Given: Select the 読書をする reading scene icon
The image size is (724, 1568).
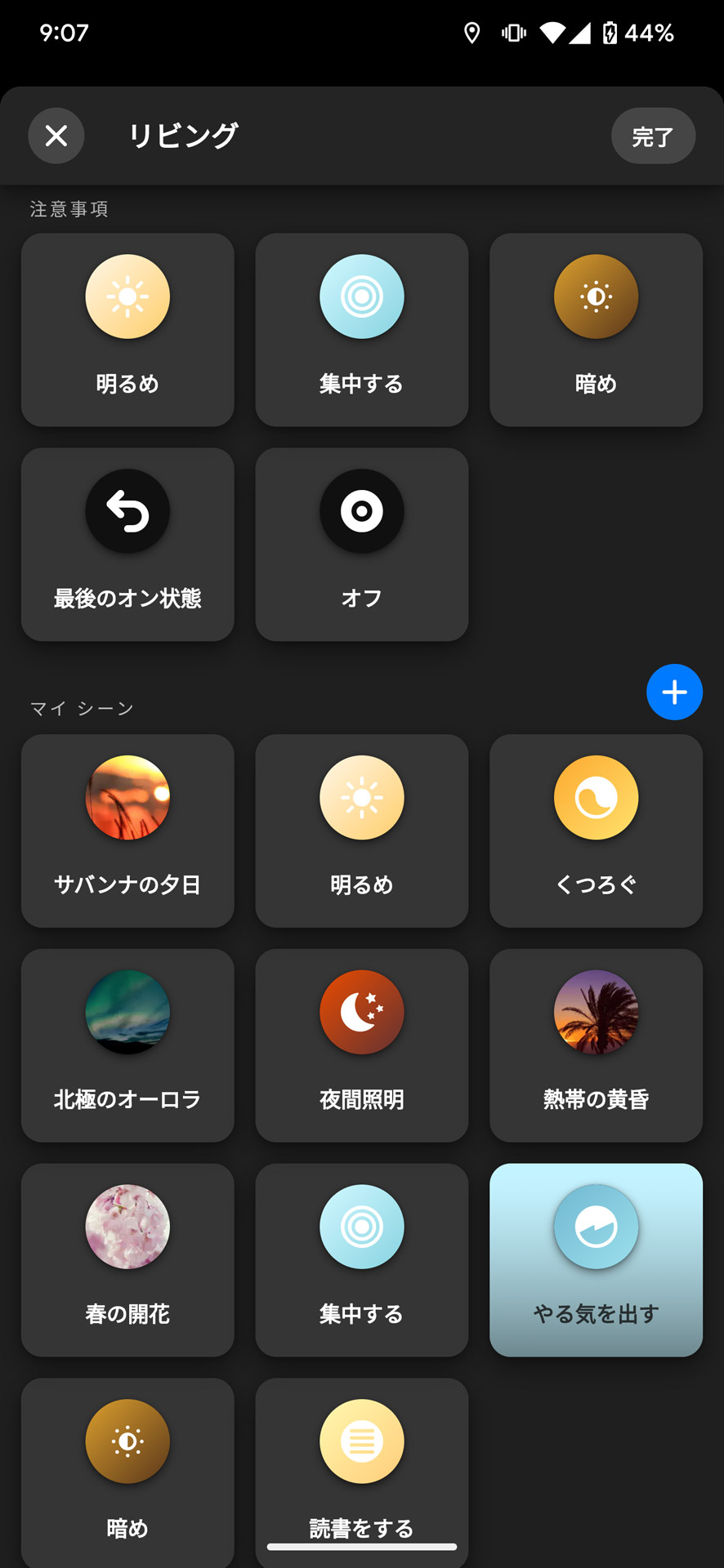Looking at the screenshot, I should pos(361,1441).
